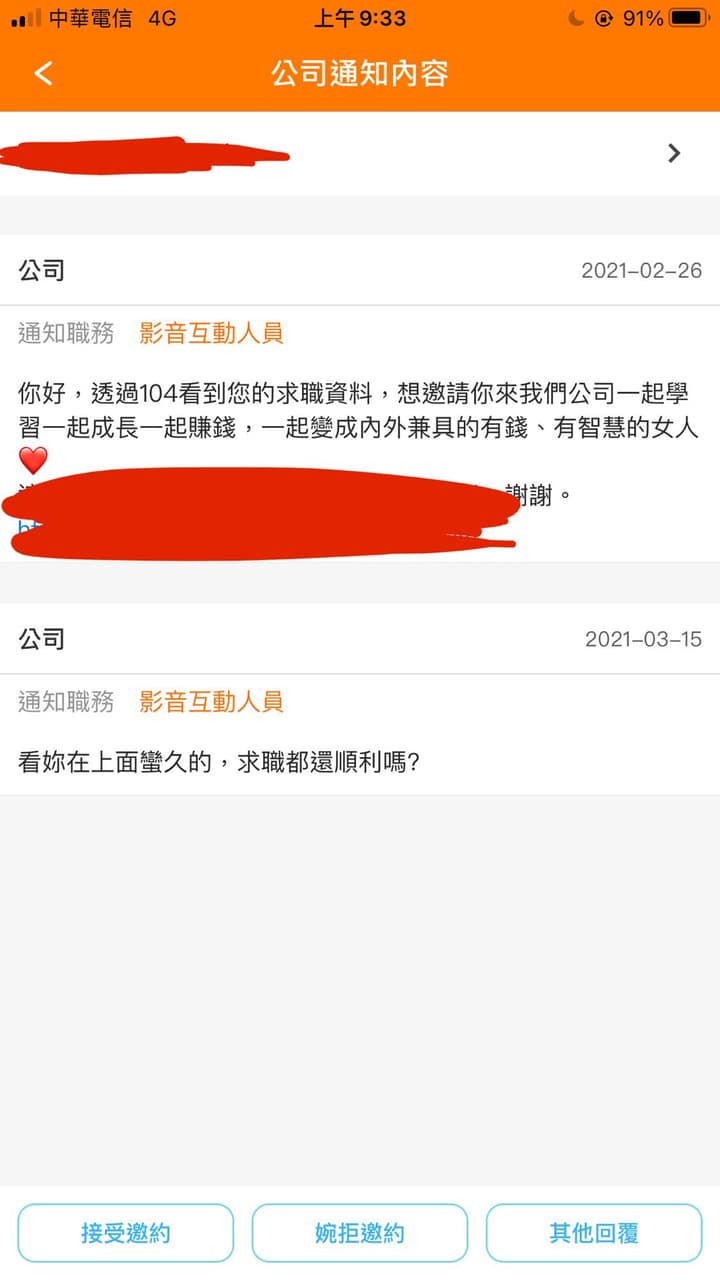Choose 其他回覆 for another reply
The image size is (720, 1280).
coord(594,1233)
